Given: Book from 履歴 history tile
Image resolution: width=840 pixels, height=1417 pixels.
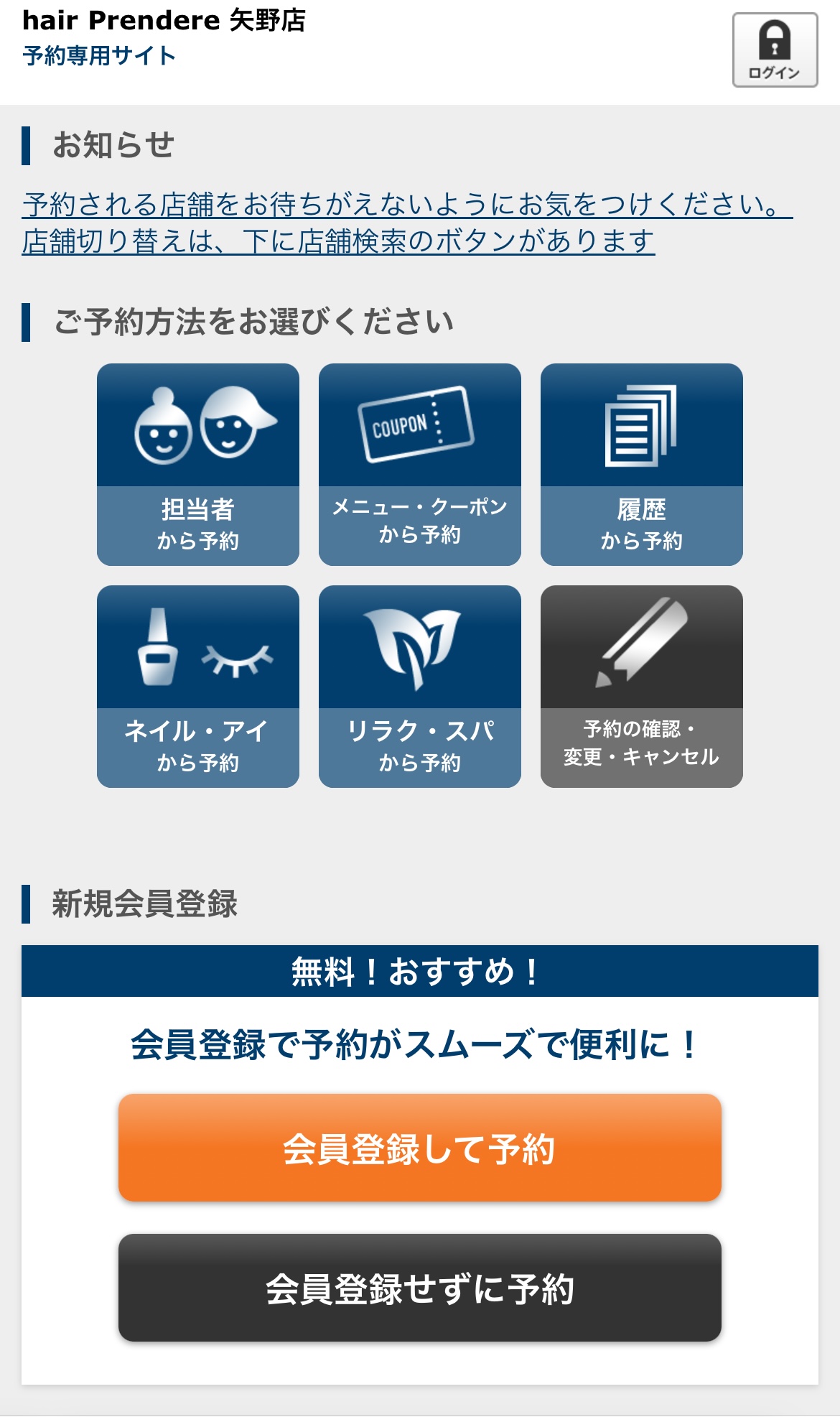Looking at the screenshot, I should [641, 465].
